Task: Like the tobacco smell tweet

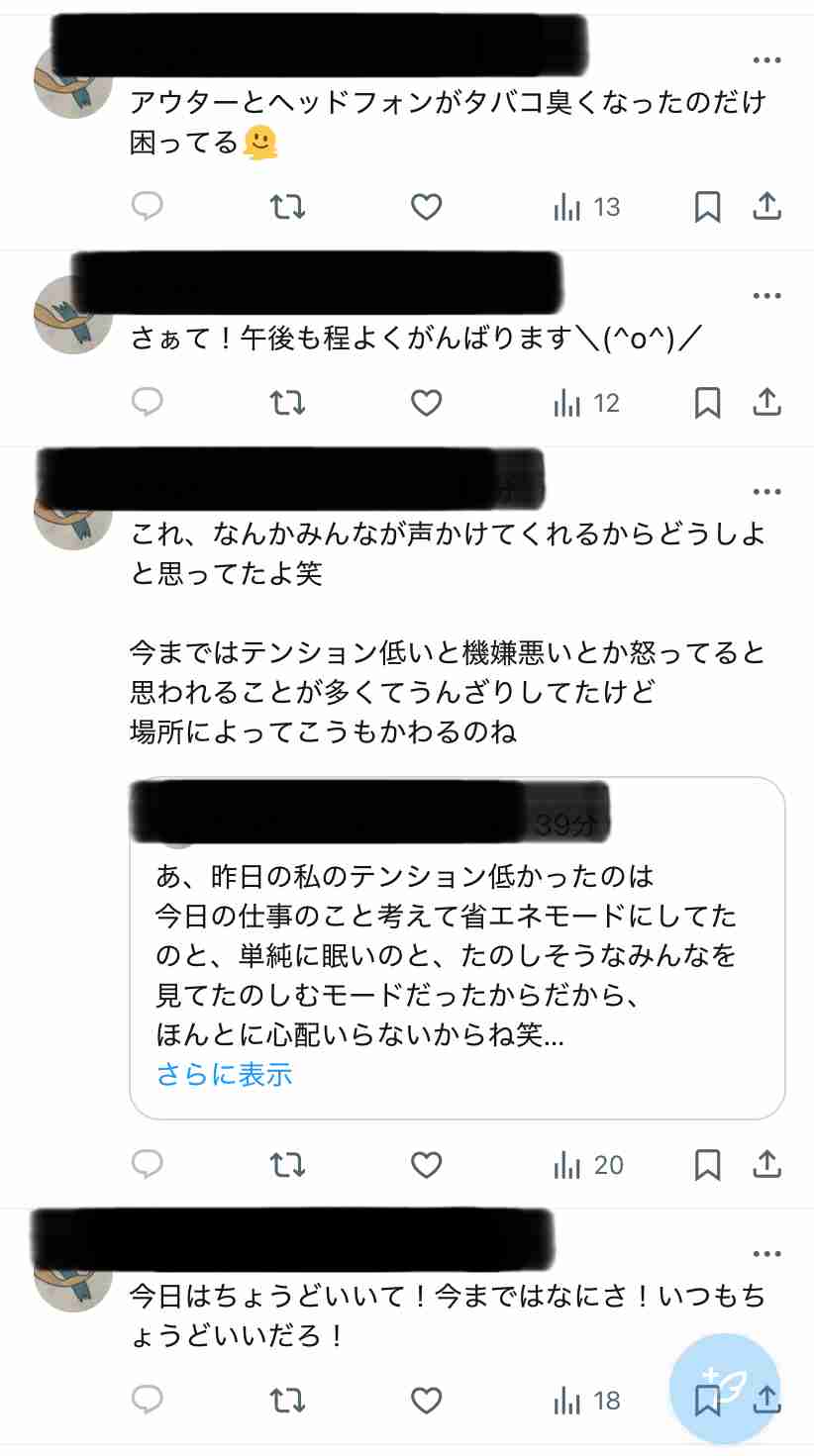Action: click(x=425, y=207)
